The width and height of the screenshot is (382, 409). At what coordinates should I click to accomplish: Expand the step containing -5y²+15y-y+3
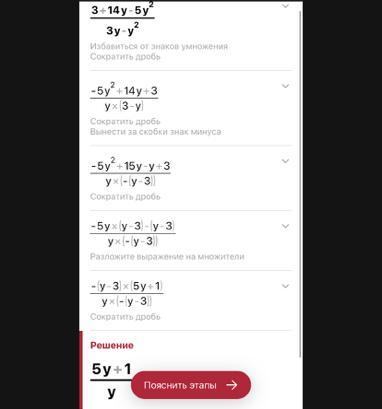(x=285, y=161)
